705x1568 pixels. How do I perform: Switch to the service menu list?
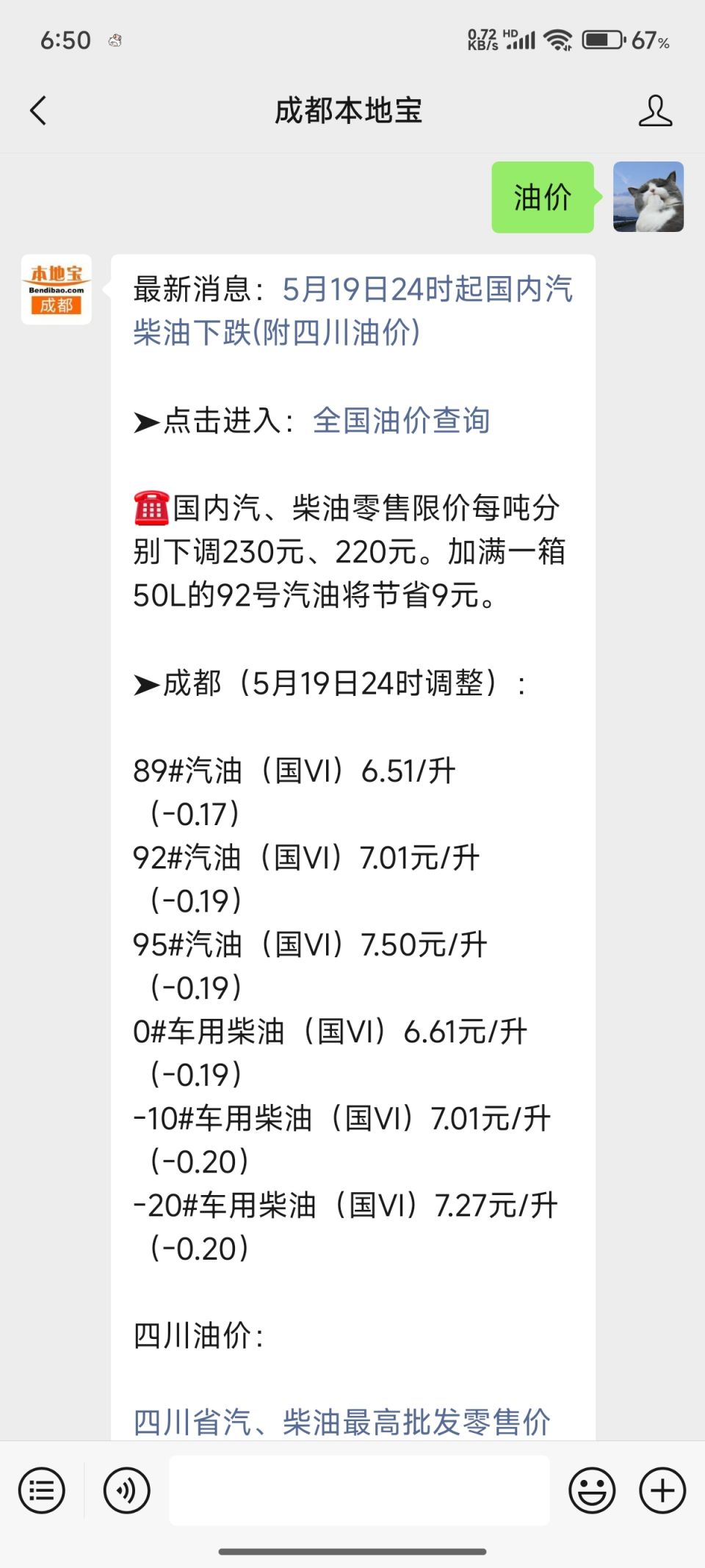(42, 1490)
